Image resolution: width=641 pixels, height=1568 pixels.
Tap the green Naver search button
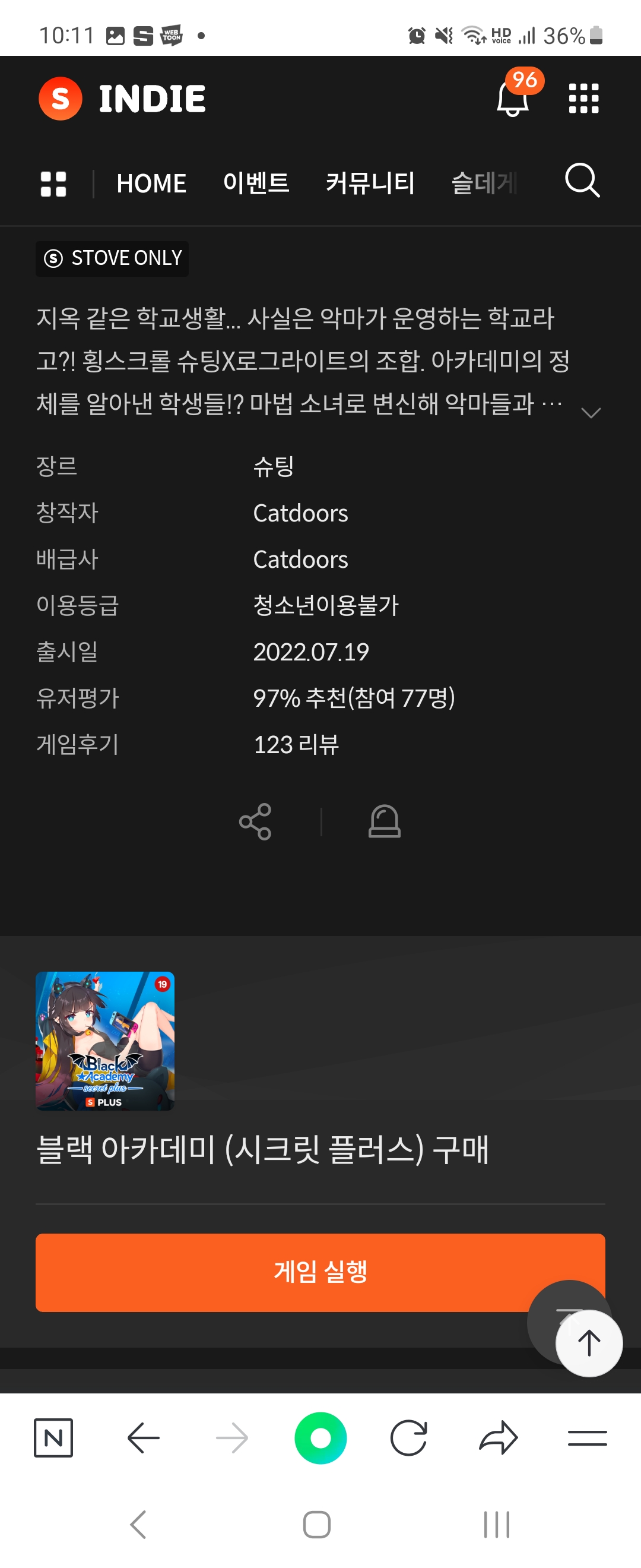[320, 1438]
